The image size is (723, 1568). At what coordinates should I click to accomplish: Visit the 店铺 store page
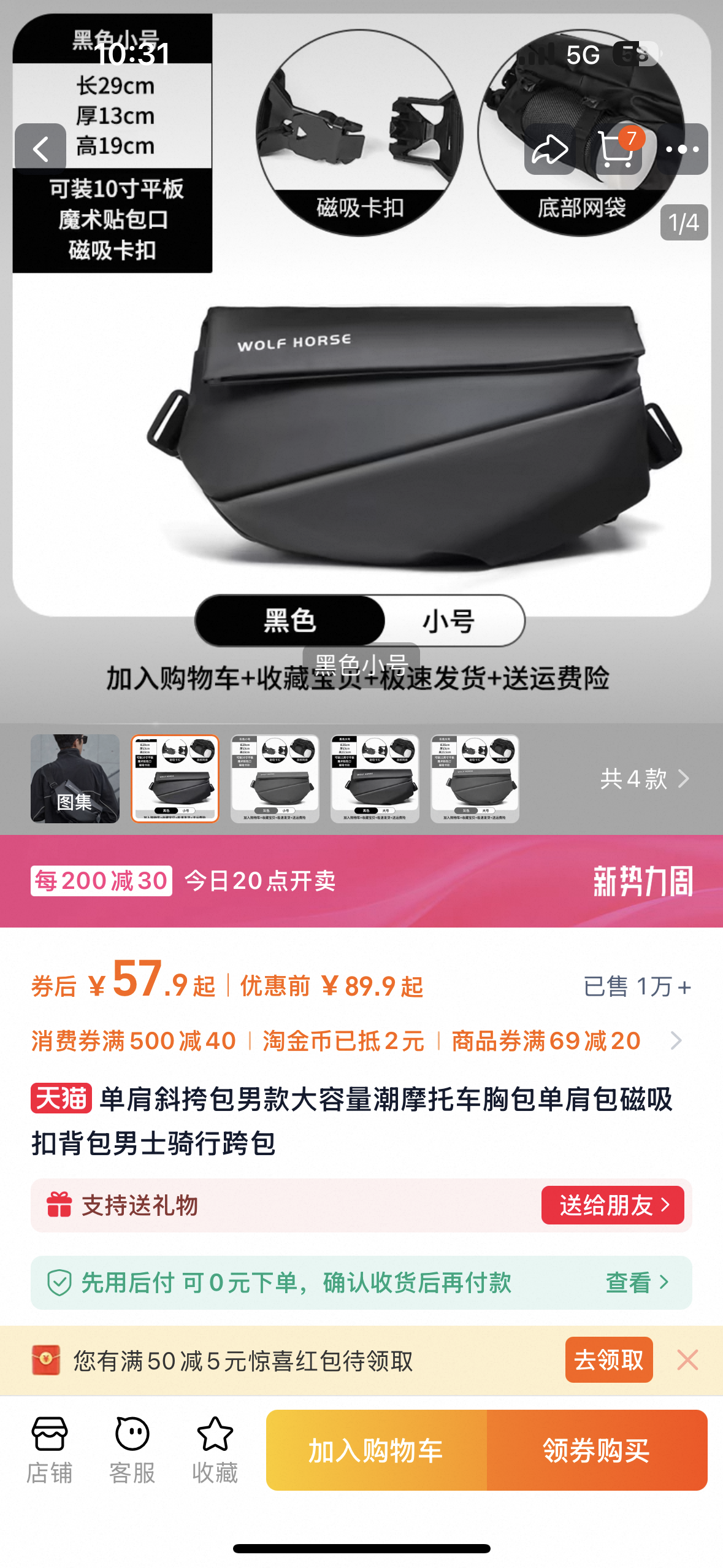[50, 1450]
